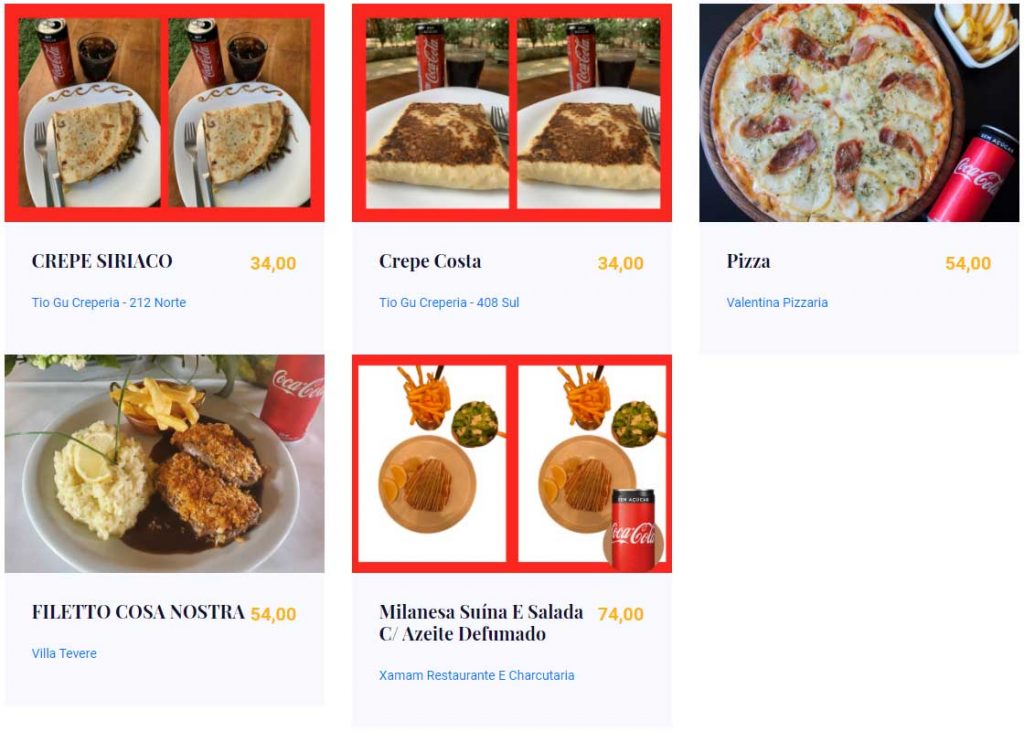Go to Valentina Pizzaria restaurant page

(x=777, y=303)
